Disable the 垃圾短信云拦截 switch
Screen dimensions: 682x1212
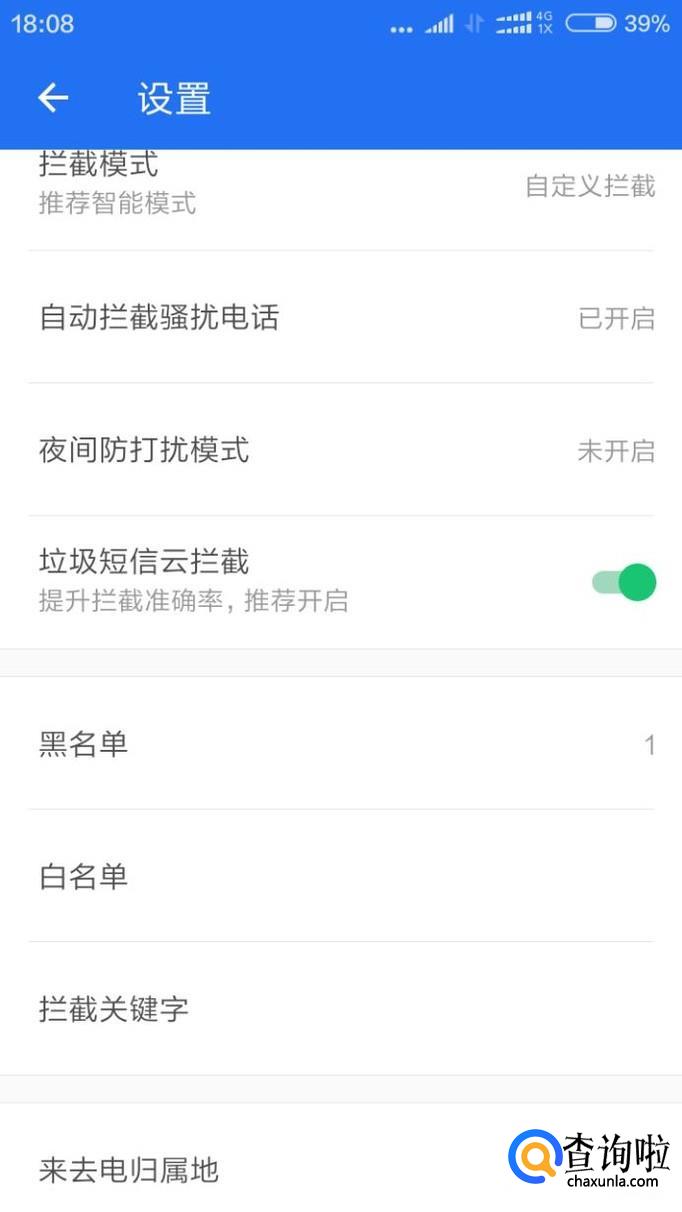click(x=624, y=581)
